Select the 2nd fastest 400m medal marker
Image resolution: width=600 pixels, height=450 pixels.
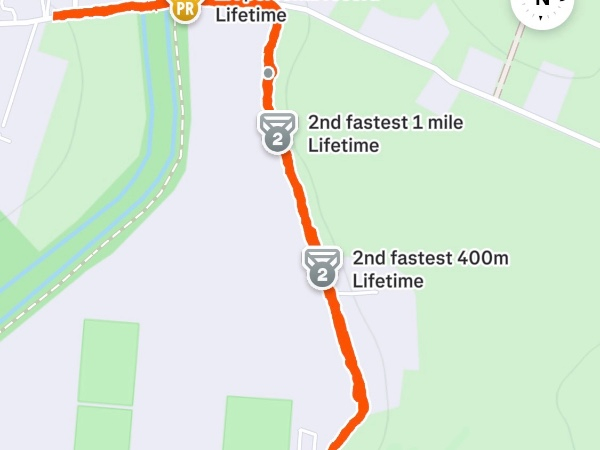pos(322,268)
